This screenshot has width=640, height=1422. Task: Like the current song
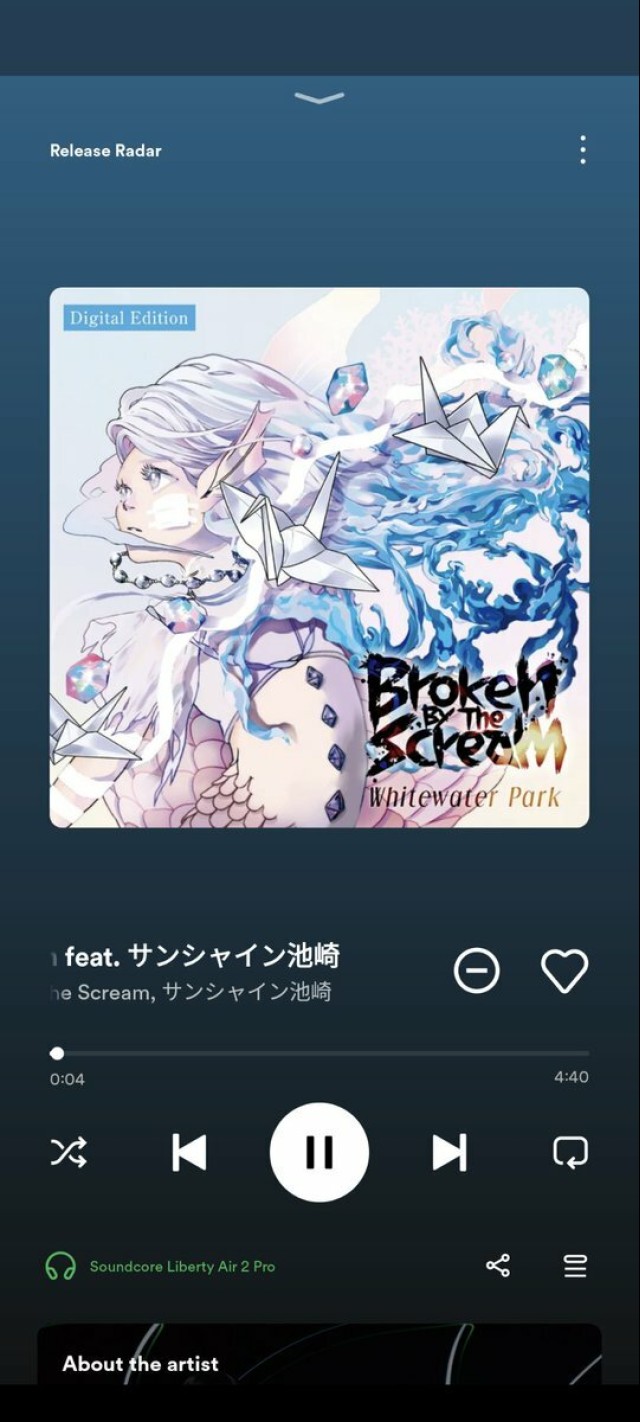tap(564, 971)
